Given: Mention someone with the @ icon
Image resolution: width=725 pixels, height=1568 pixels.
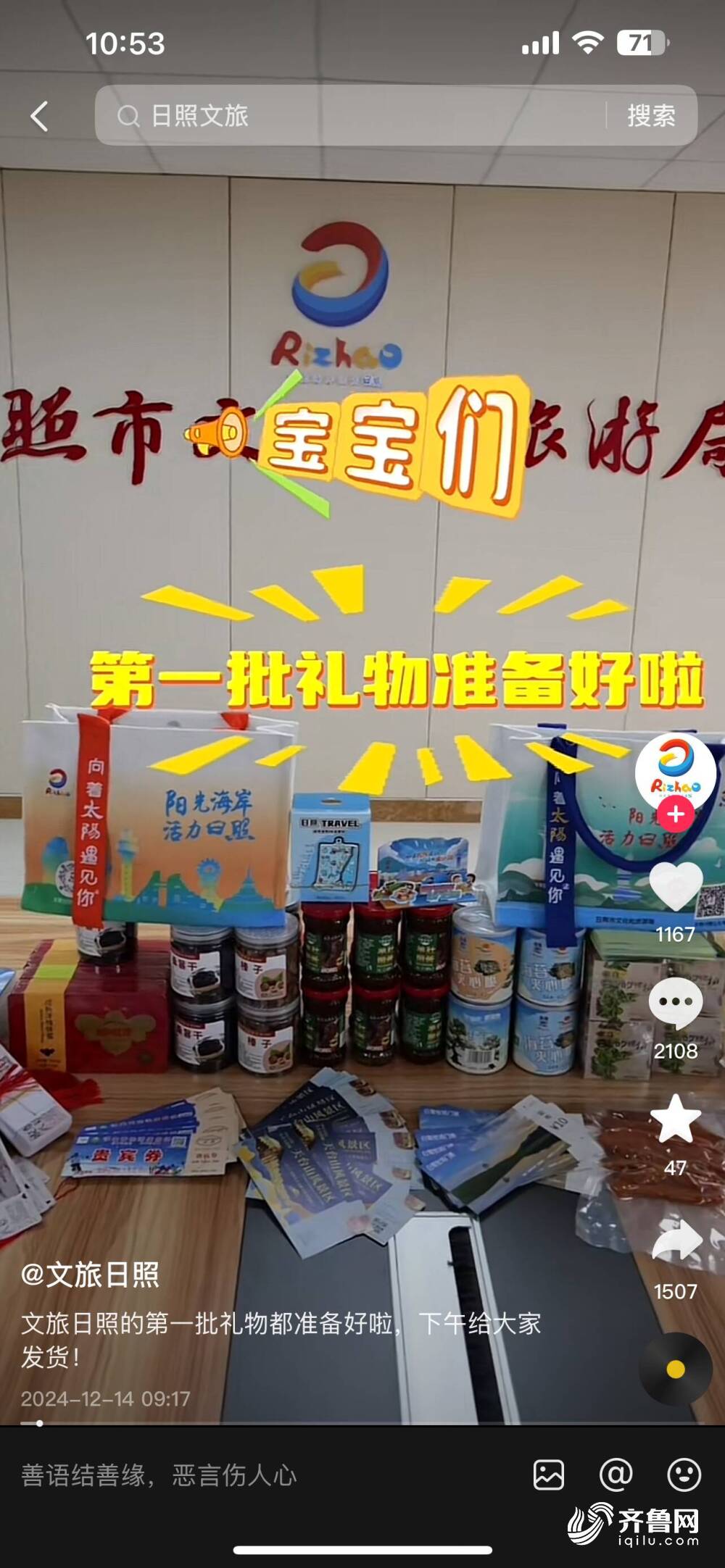Looking at the screenshot, I should point(616,1475).
